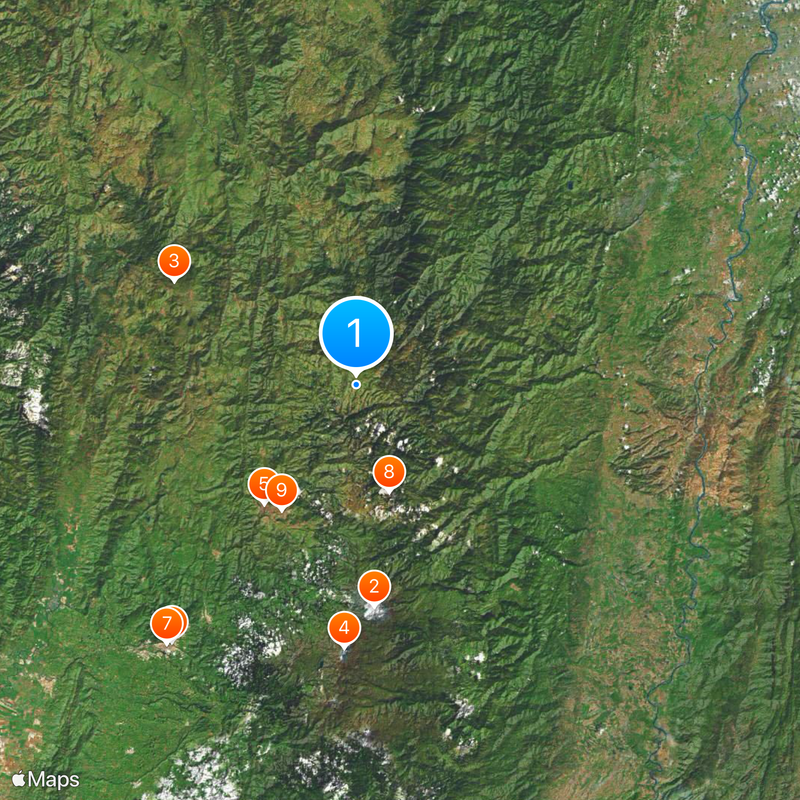The image size is (800, 800).
Task: Tap the orange pin numbered 2
Action: click(x=374, y=586)
